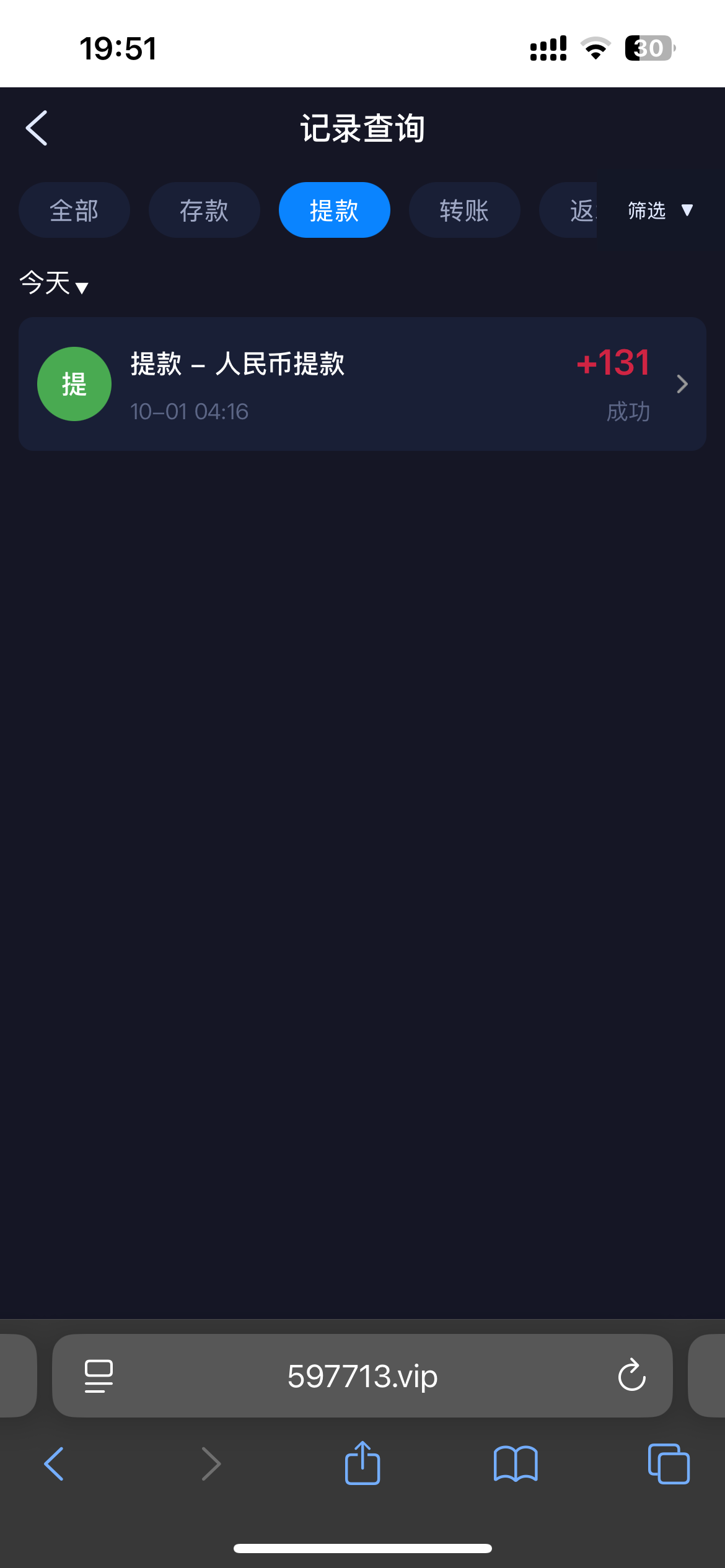Tap the 597713.vip address bar
This screenshot has height=1568, width=725.
pos(362,1376)
